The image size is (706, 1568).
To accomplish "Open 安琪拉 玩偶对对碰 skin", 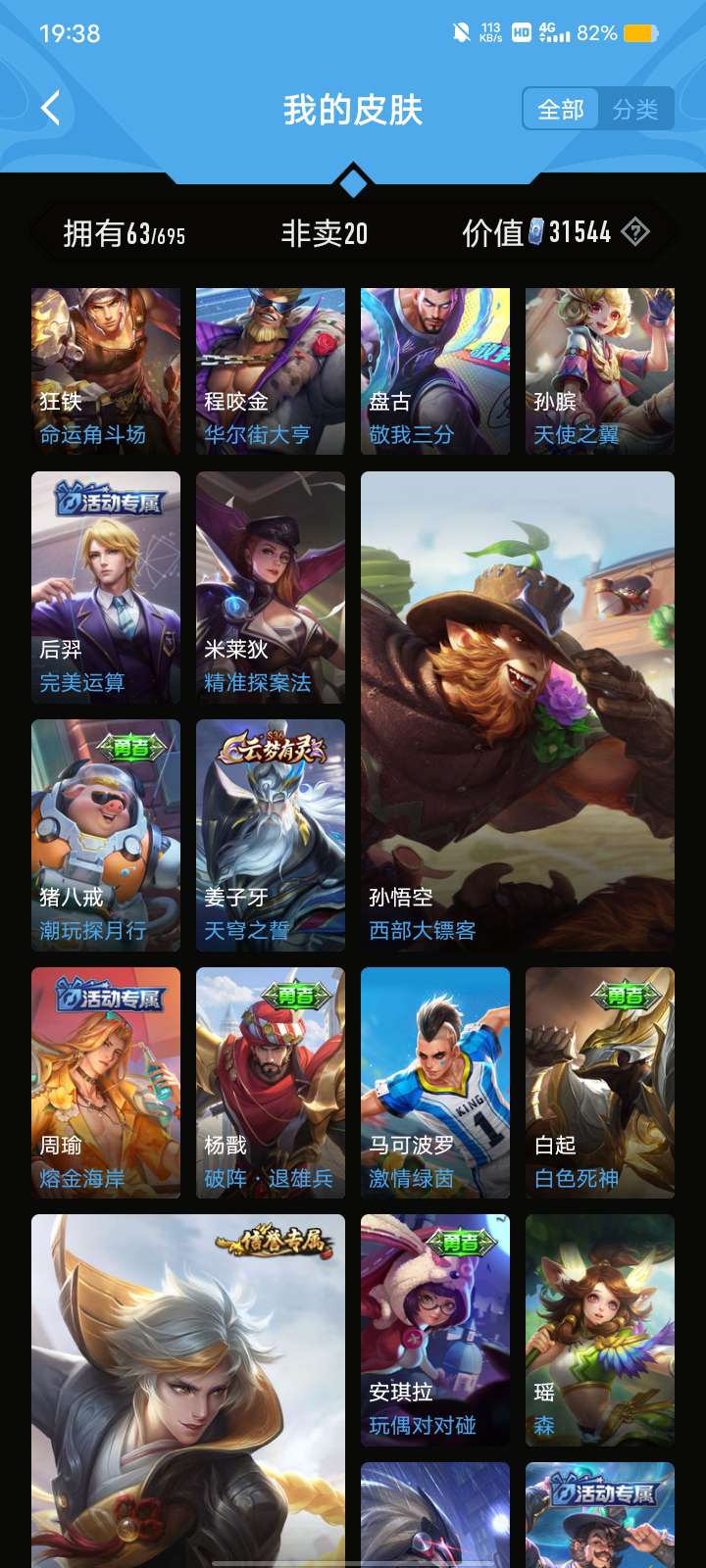I will pyautogui.click(x=435, y=1330).
